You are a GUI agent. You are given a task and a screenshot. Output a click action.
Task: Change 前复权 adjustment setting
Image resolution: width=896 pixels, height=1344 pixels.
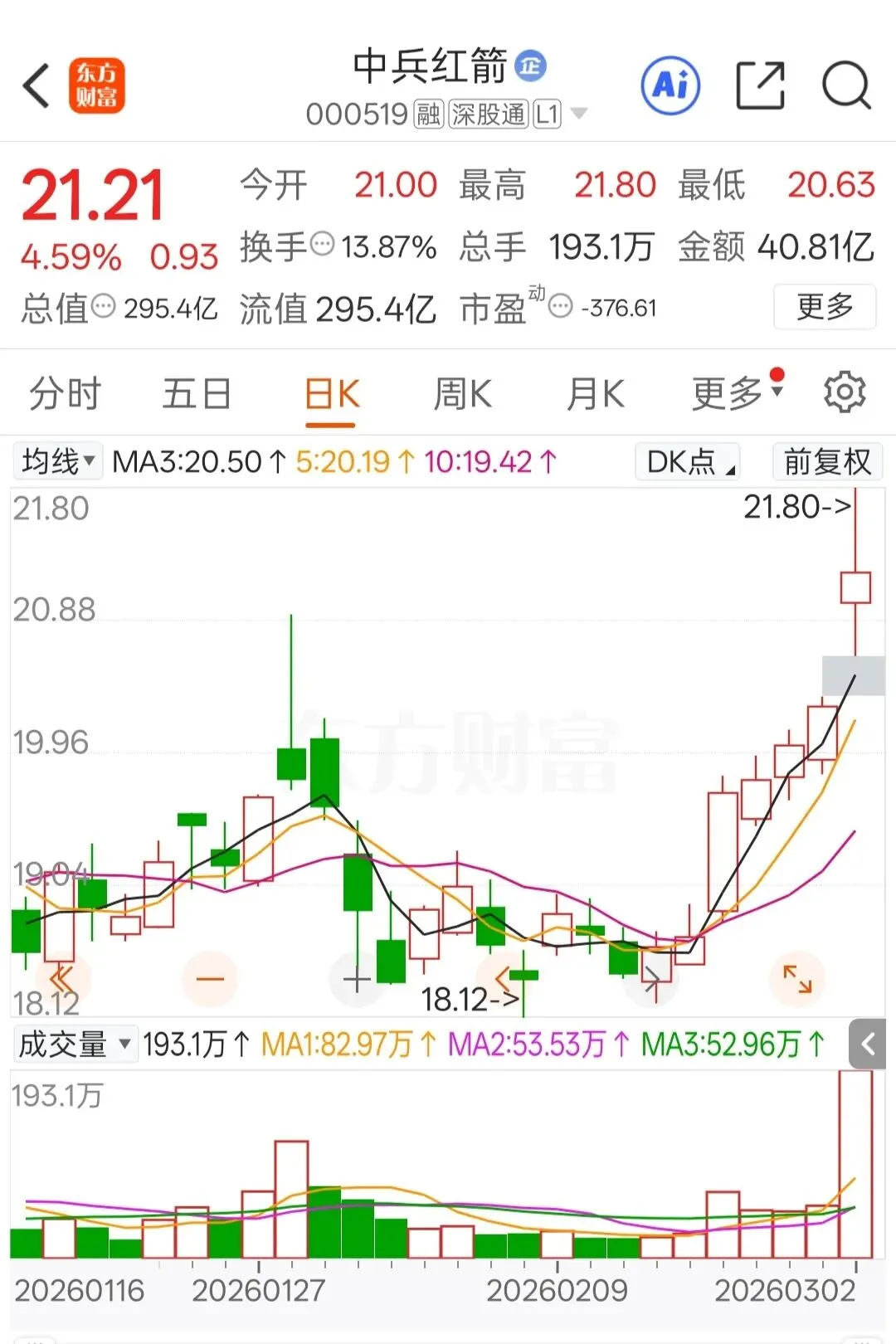pos(827,461)
